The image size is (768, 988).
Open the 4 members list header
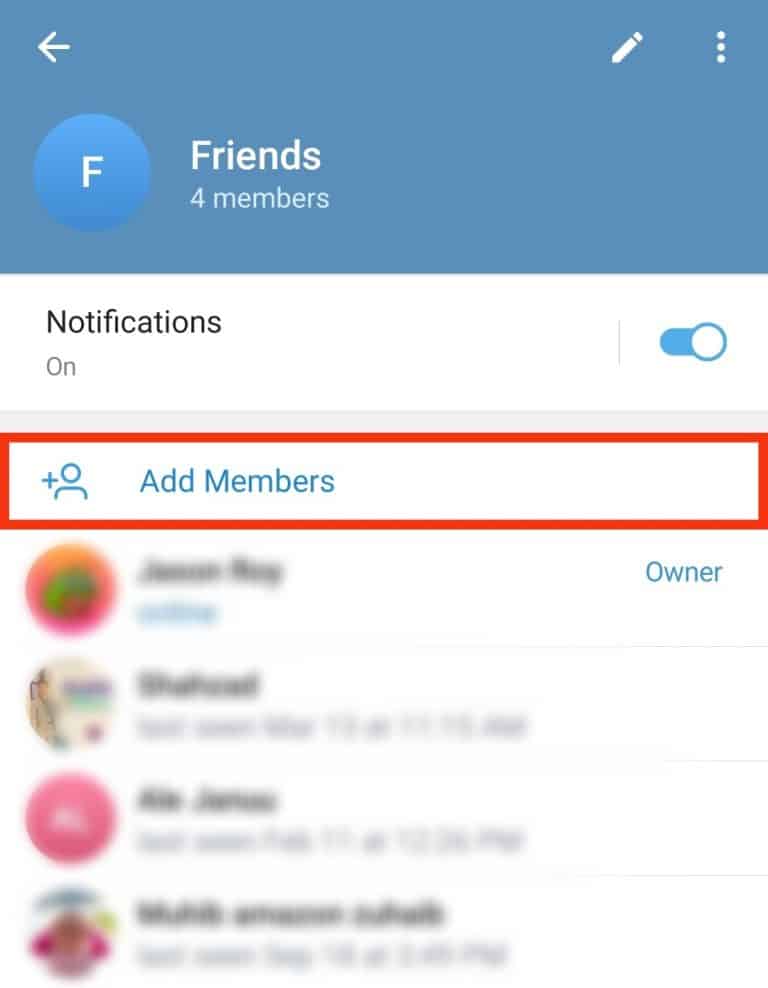coord(260,198)
